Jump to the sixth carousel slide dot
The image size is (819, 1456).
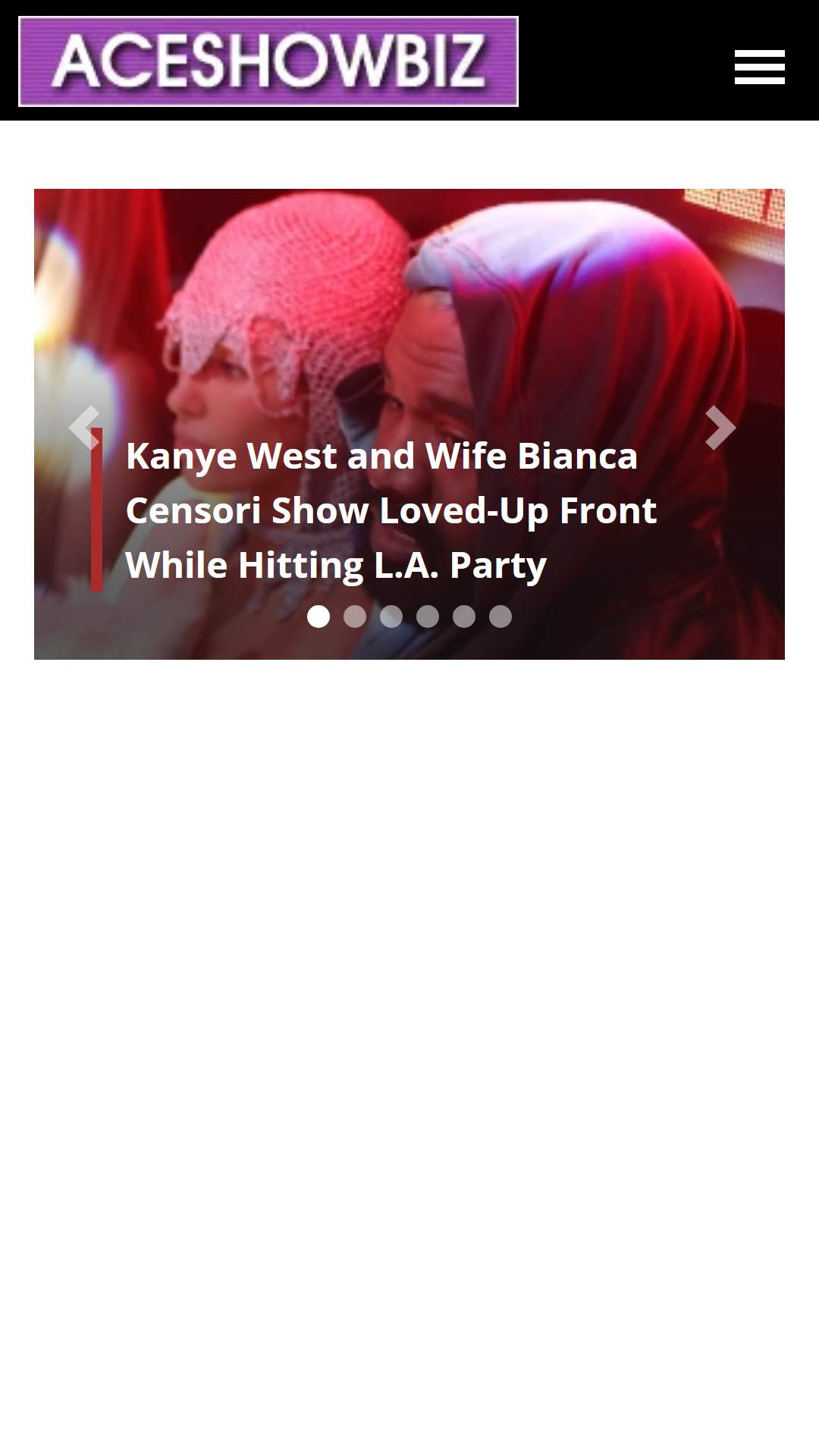coord(500,617)
